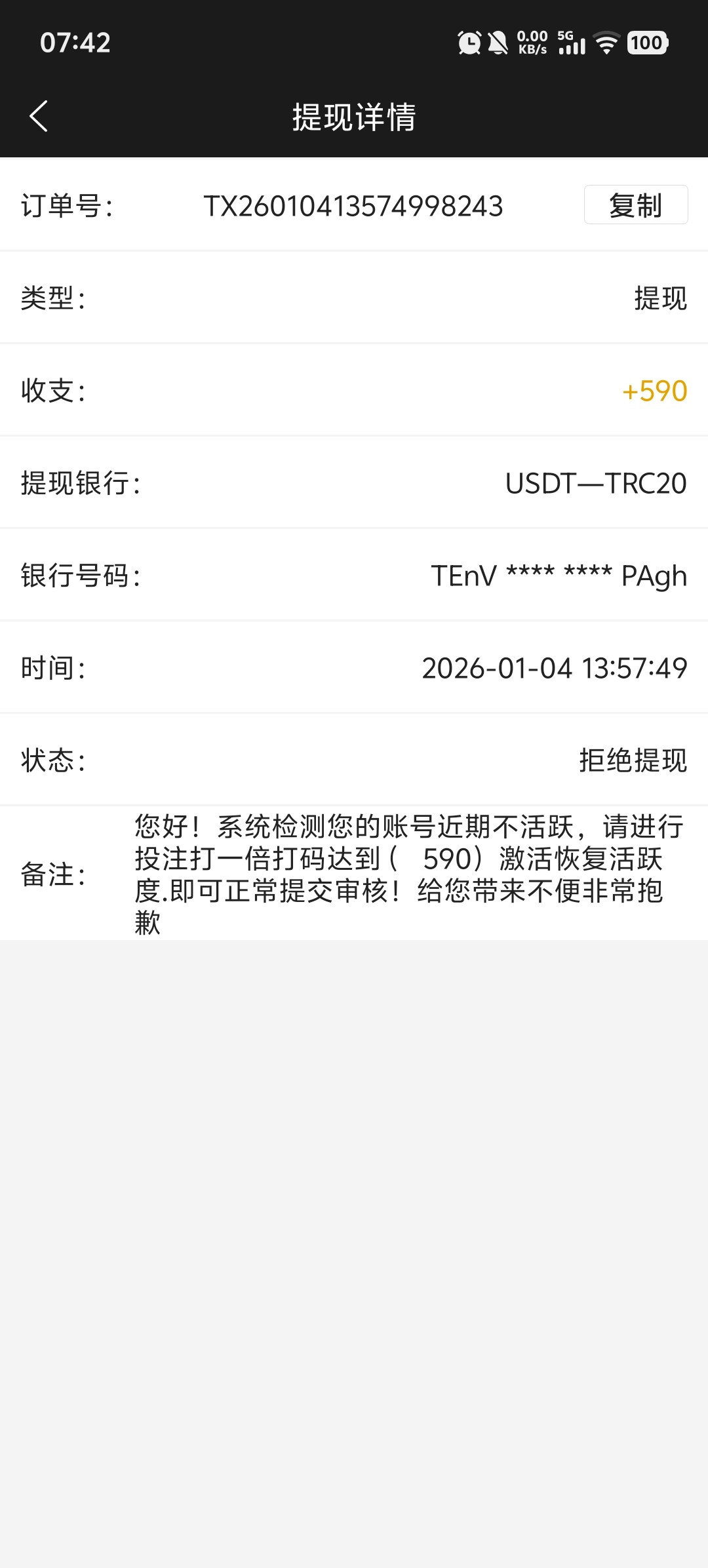708x1568 pixels.
Task: Tap the alarm clock status bar icon
Action: (x=469, y=43)
